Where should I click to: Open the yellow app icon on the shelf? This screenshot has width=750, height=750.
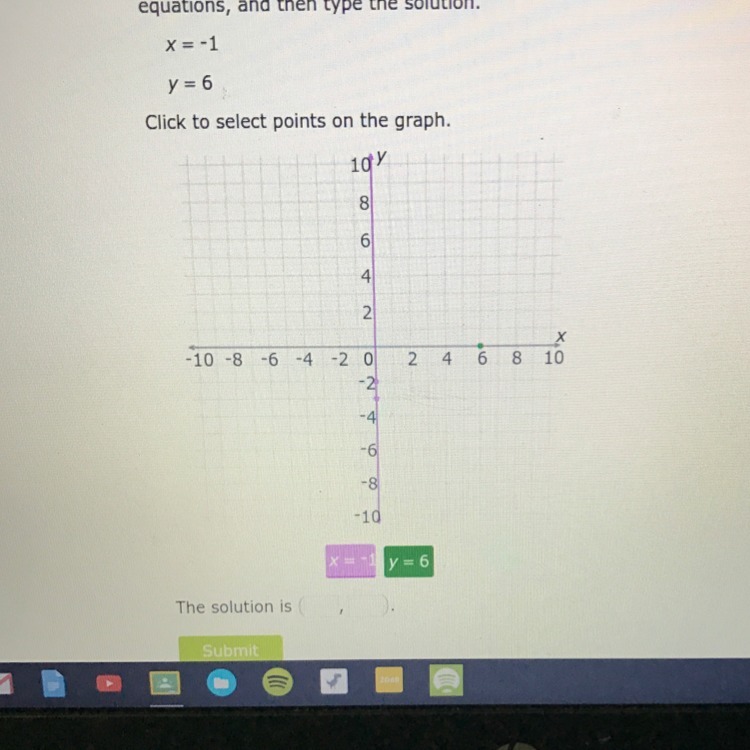pos(390,682)
